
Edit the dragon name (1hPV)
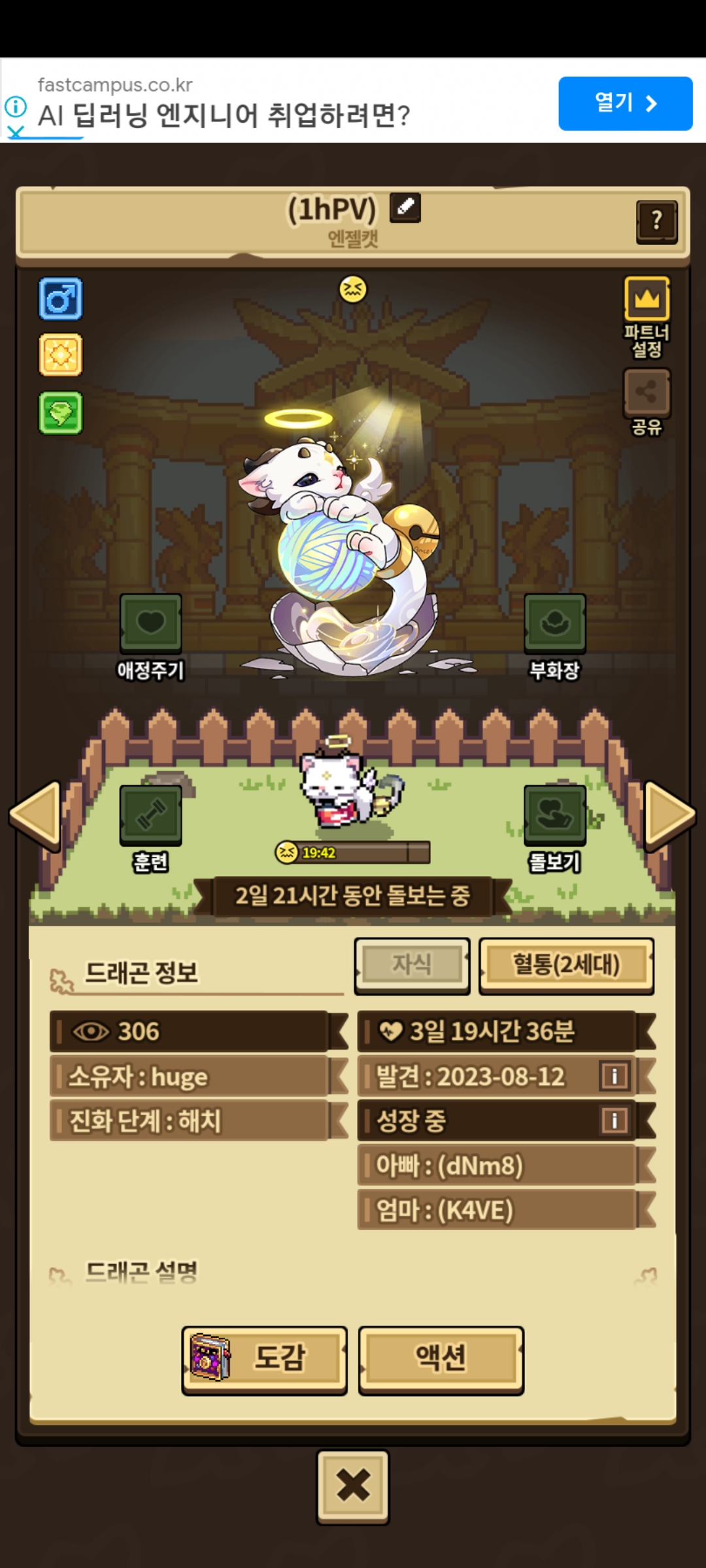point(405,208)
